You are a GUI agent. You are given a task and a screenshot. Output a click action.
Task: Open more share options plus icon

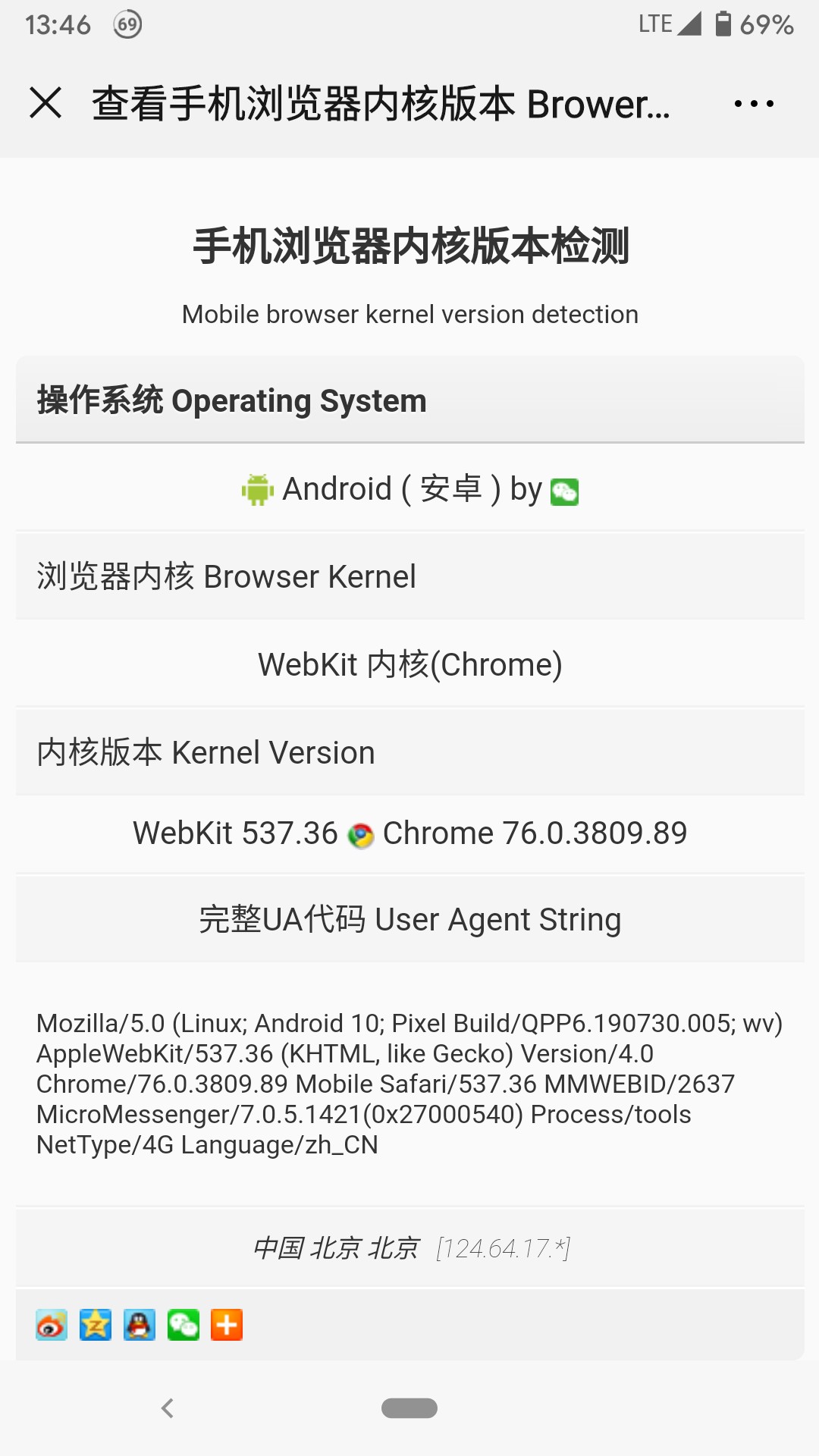click(227, 1325)
